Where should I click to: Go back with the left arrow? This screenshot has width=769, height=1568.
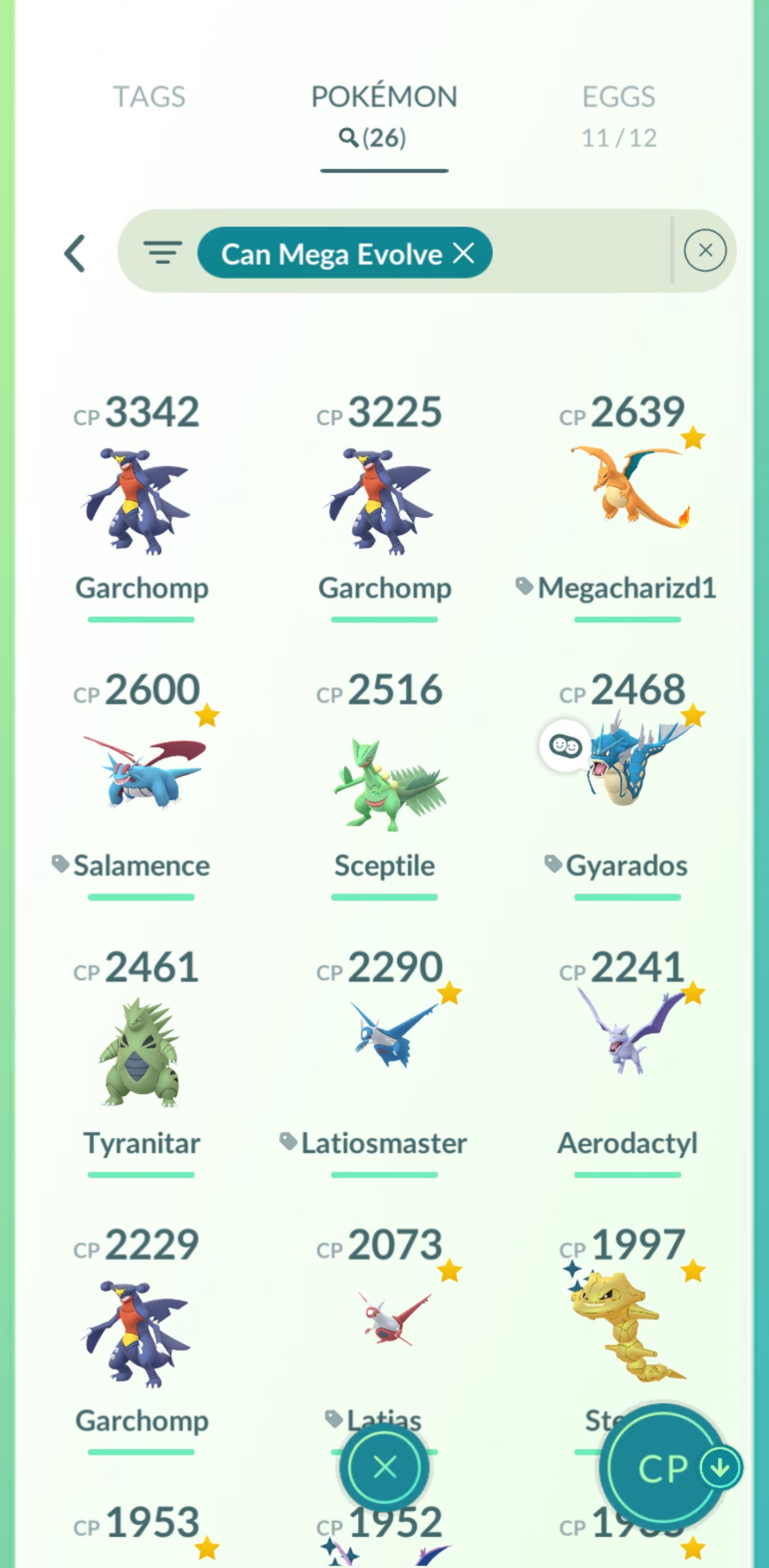(x=75, y=253)
